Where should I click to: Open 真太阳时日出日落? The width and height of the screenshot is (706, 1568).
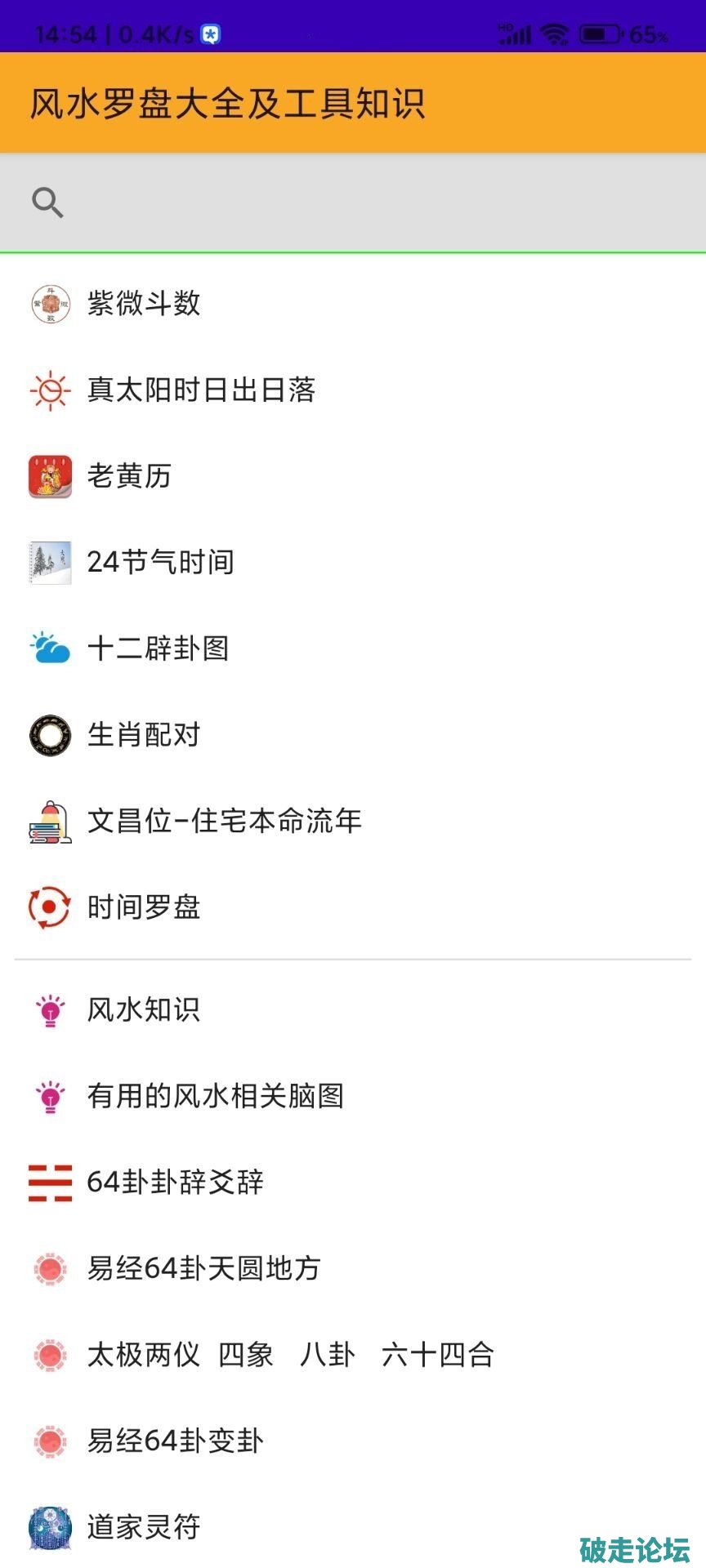pos(201,390)
